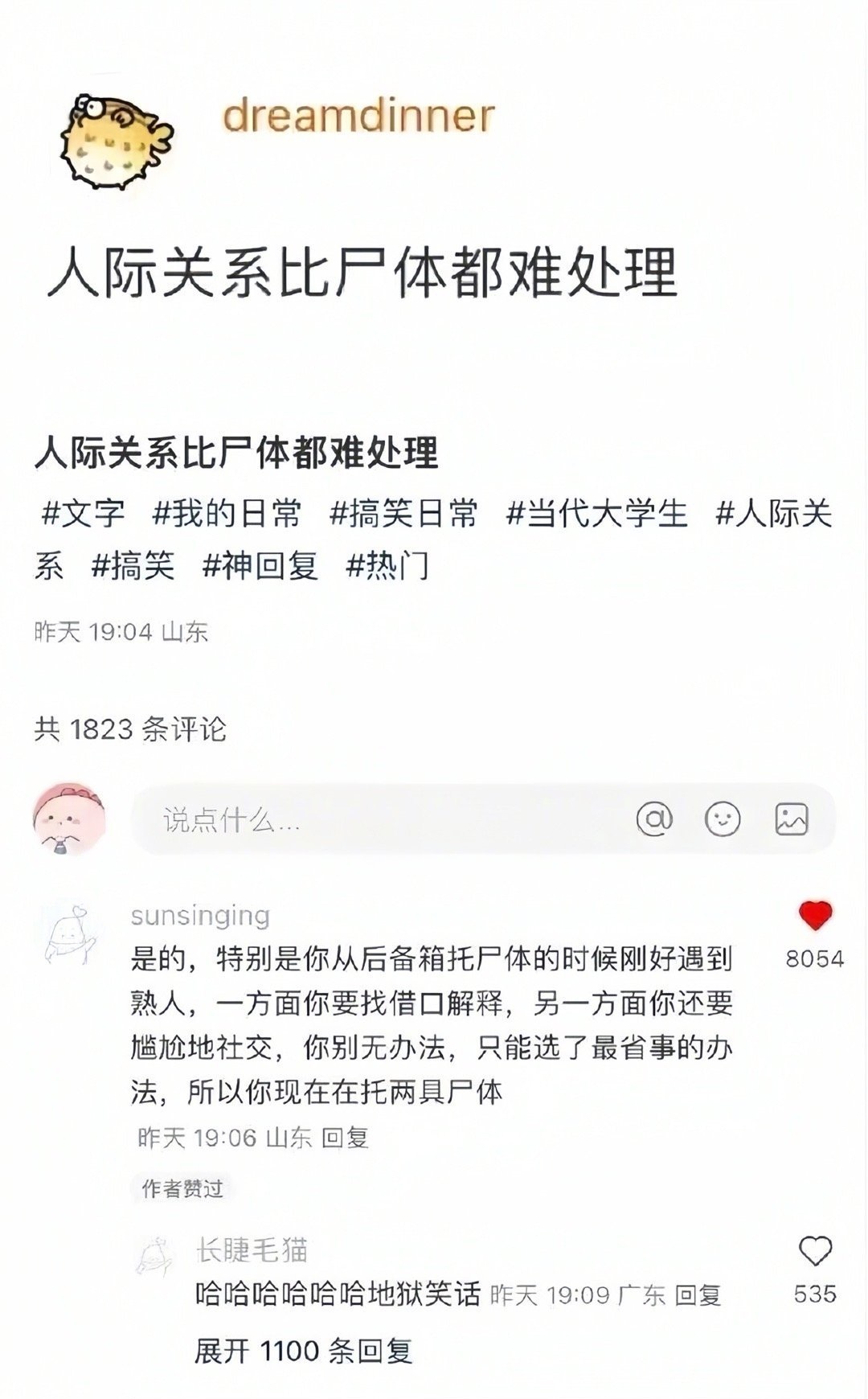The image size is (868, 1399).
Task: Open the #神回复 hashtag
Action: pyautogui.click(x=260, y=566)
